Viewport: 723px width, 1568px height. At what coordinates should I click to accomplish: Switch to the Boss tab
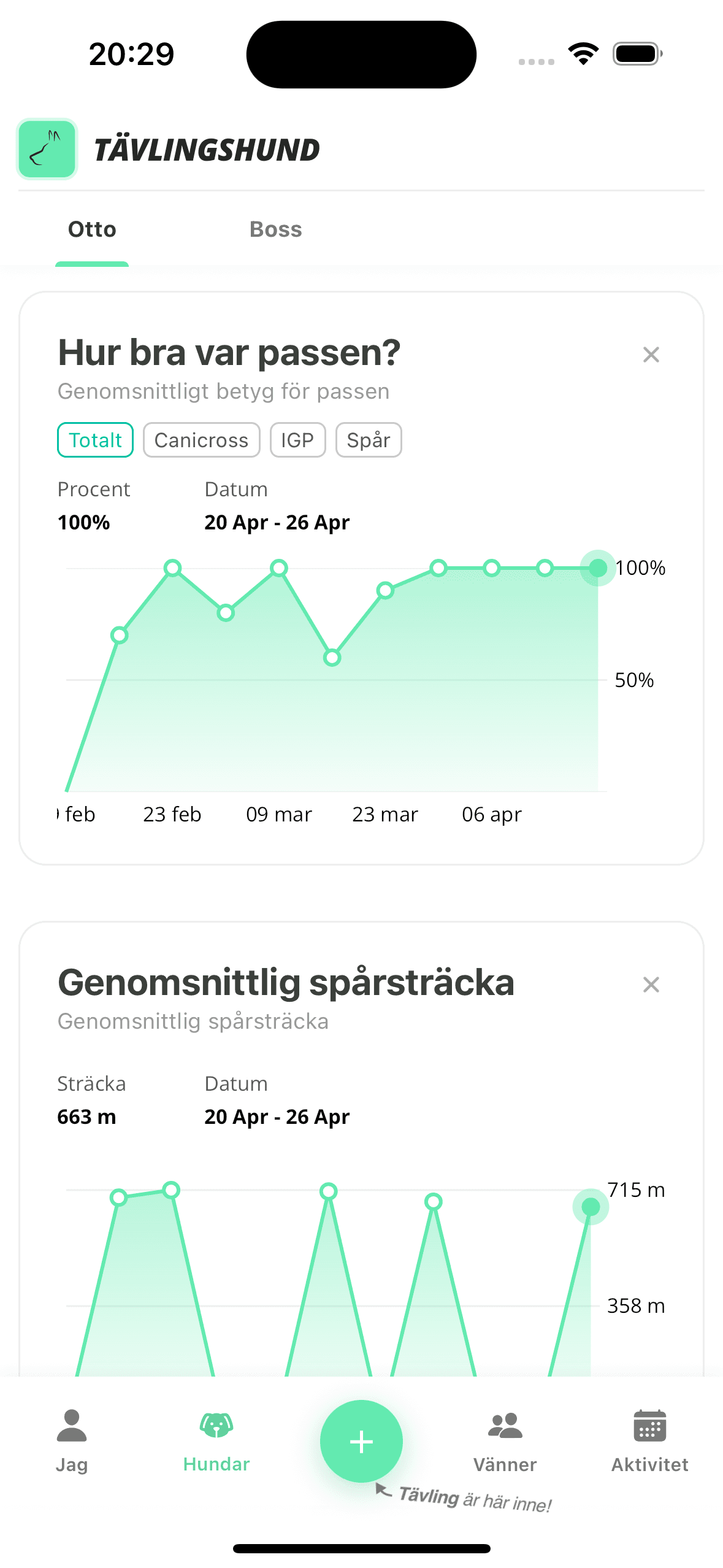(x=275, y=229)
